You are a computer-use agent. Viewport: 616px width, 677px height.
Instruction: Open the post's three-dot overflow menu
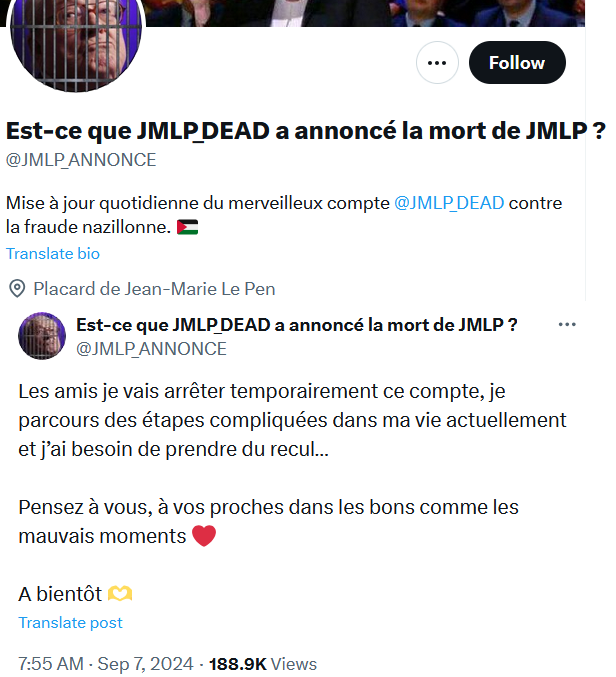point(567,325)
